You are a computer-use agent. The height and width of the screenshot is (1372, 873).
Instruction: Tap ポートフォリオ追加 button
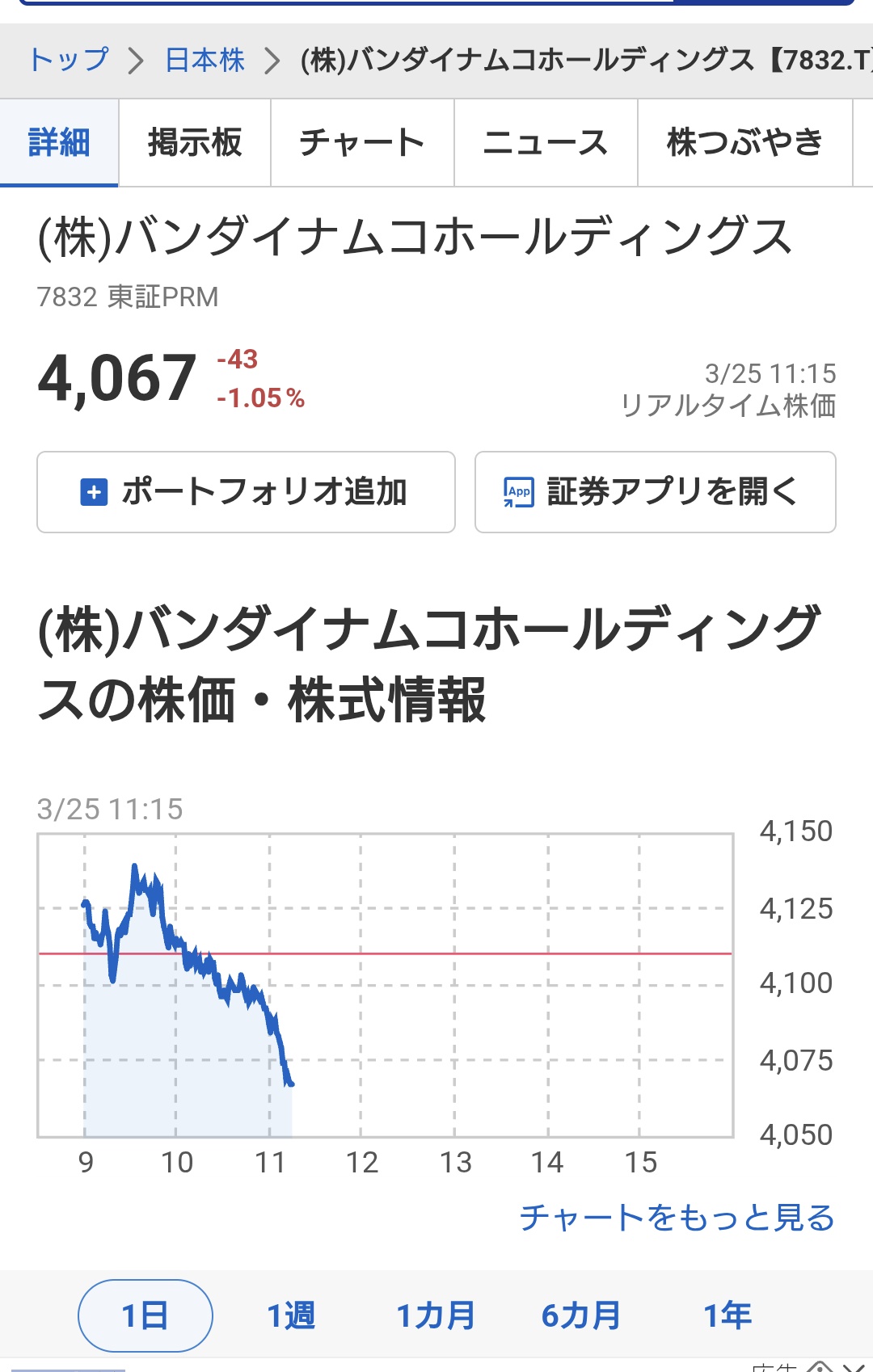tap(246, 492)
